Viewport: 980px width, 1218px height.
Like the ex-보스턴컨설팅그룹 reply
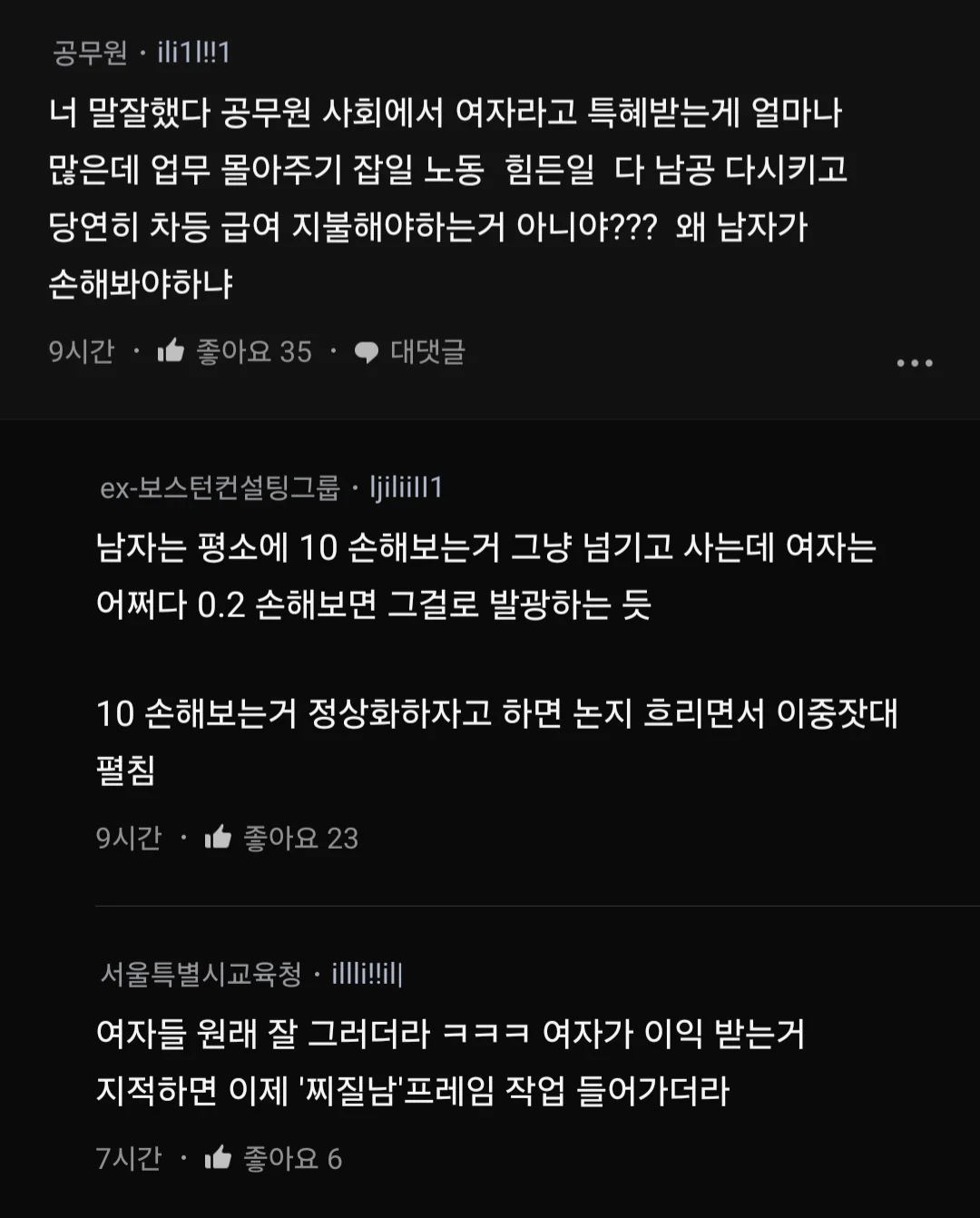pos(219,838)
